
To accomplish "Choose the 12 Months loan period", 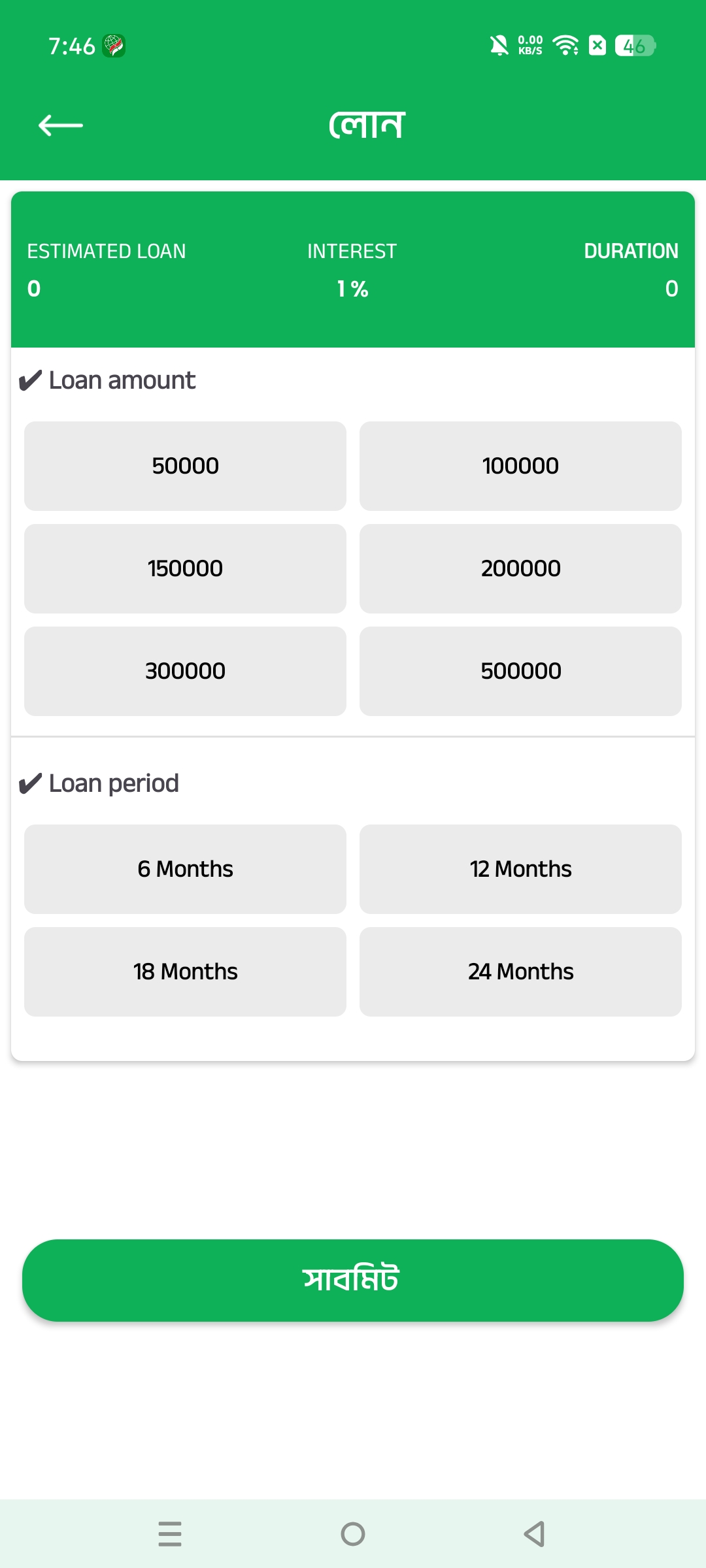I will click(520, 869).
